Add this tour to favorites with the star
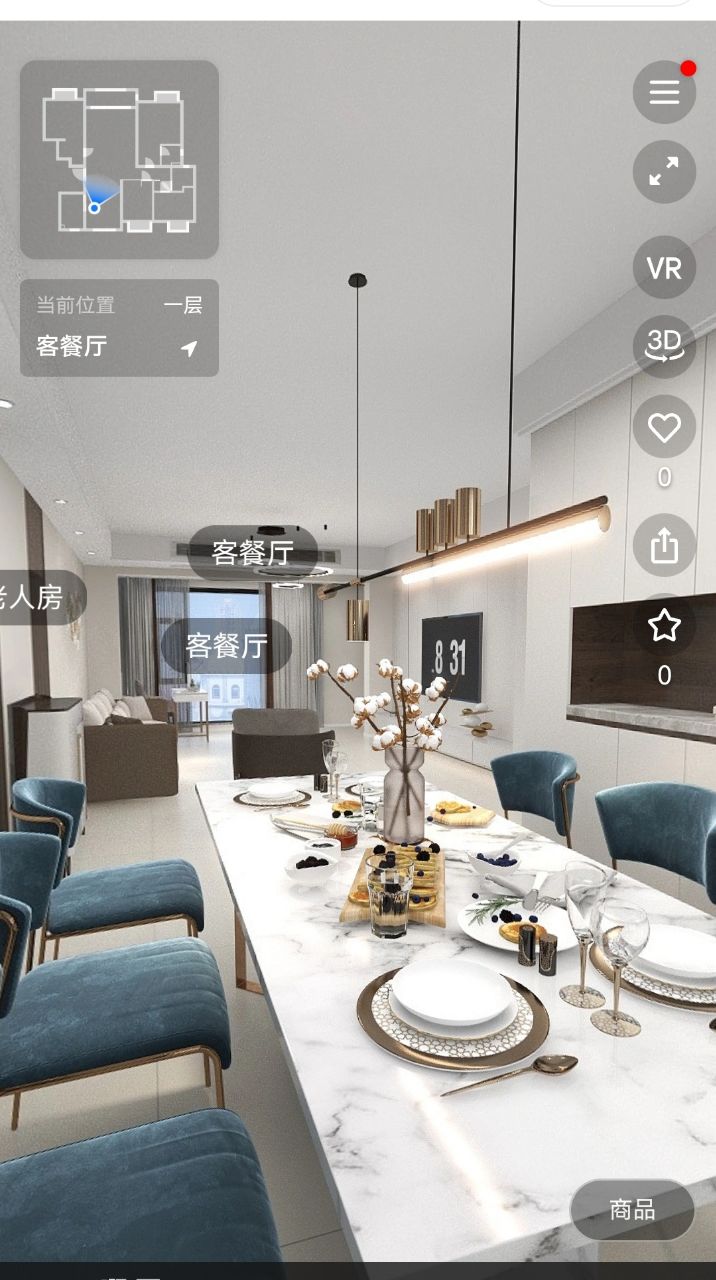 [x=664, y=627]
